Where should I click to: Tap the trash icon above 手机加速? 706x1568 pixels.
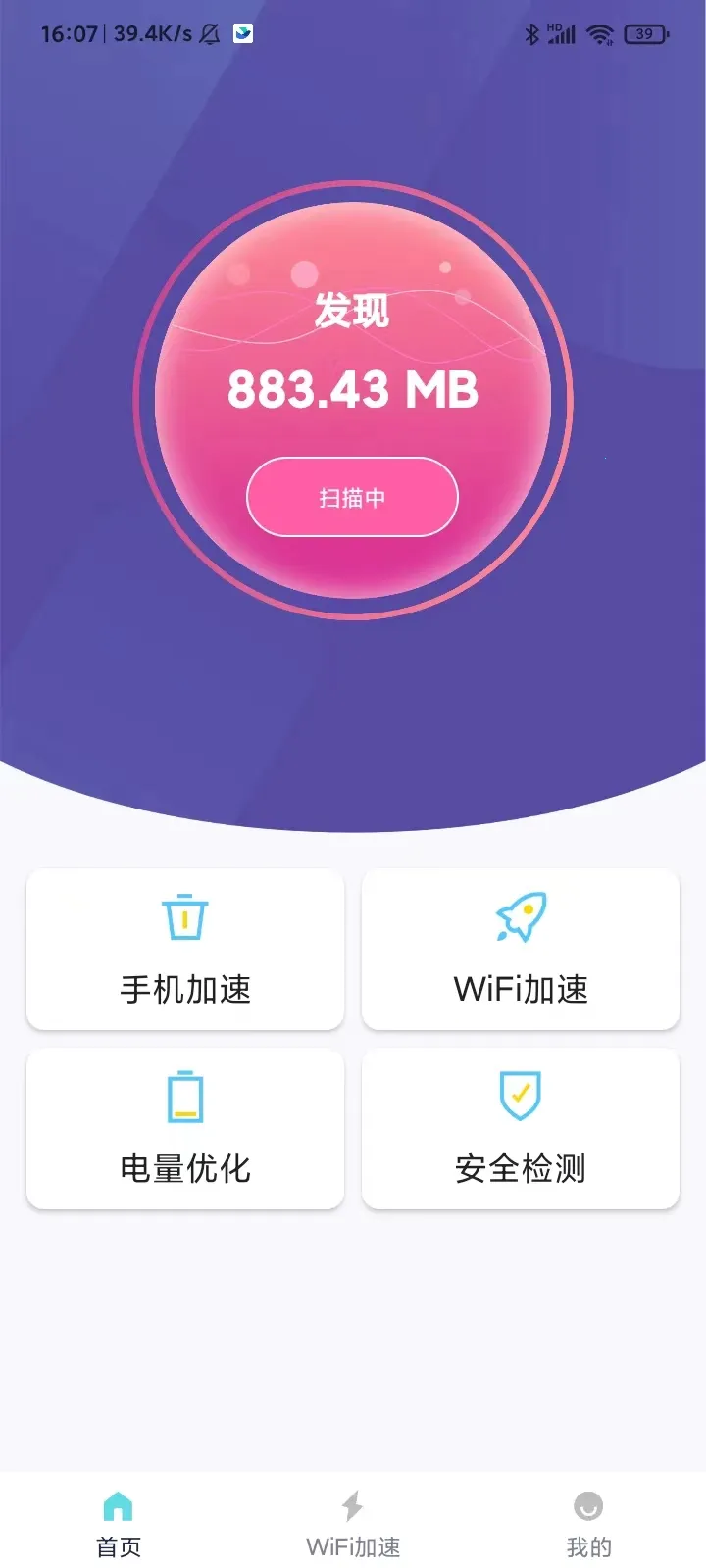tap(184, 916)
